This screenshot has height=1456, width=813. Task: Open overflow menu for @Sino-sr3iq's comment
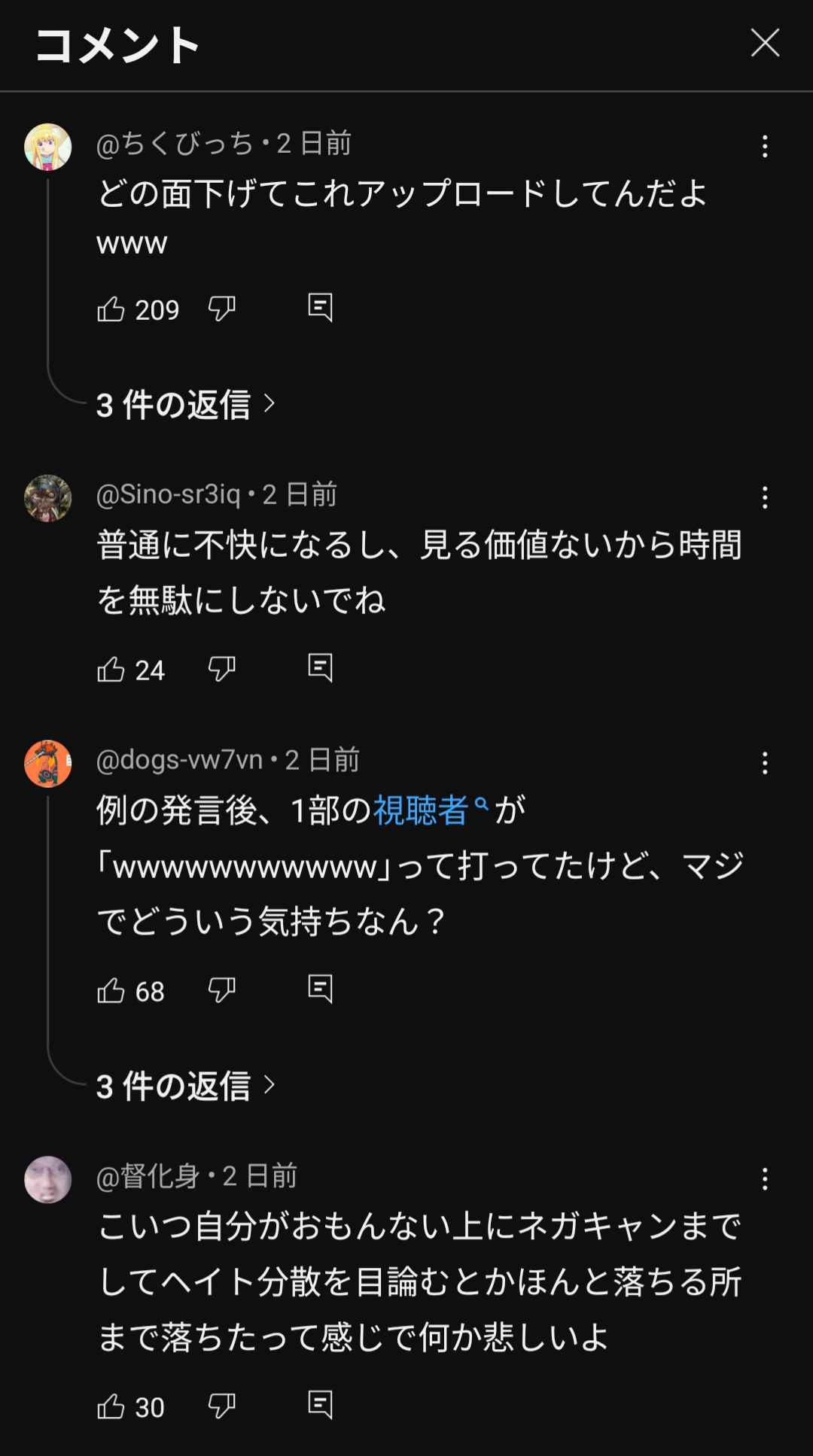tap(765, 497)
